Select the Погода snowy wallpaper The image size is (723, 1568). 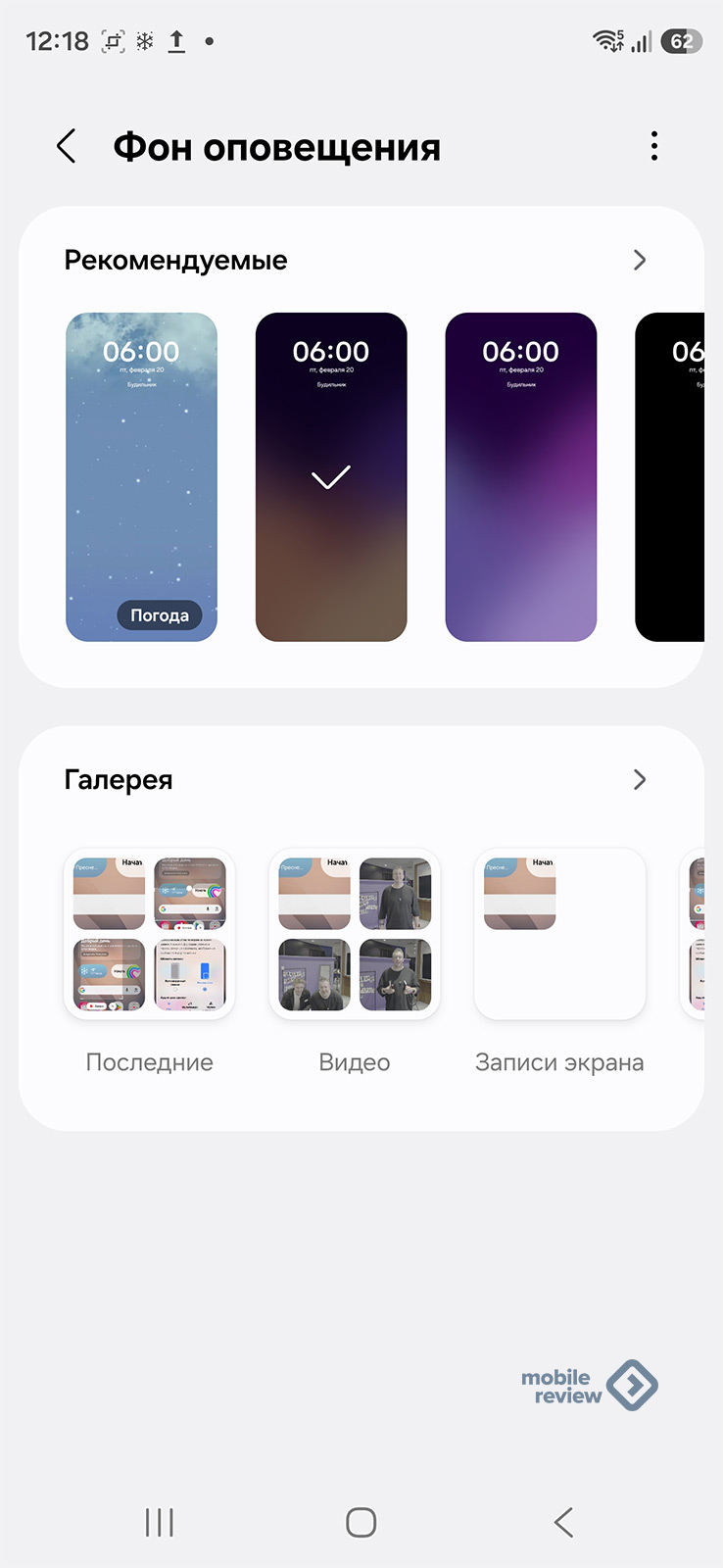141,477
